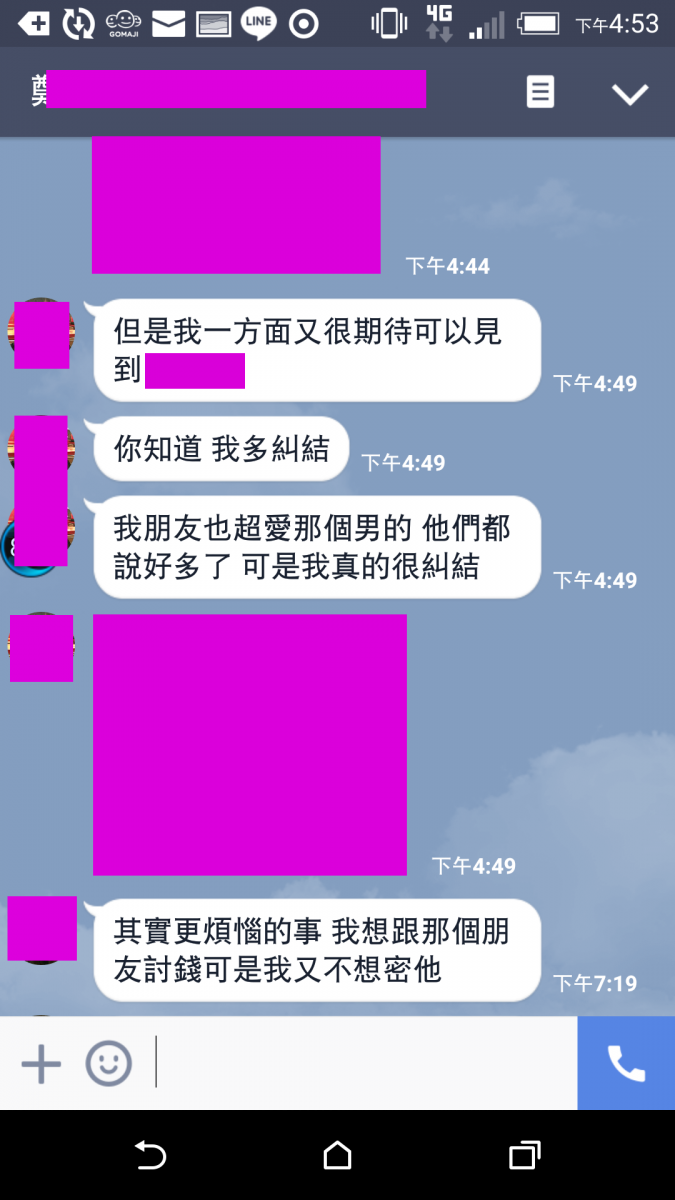675x1200 pixels.
Task: Expand the chat options chevron menu
Action: 630,94
